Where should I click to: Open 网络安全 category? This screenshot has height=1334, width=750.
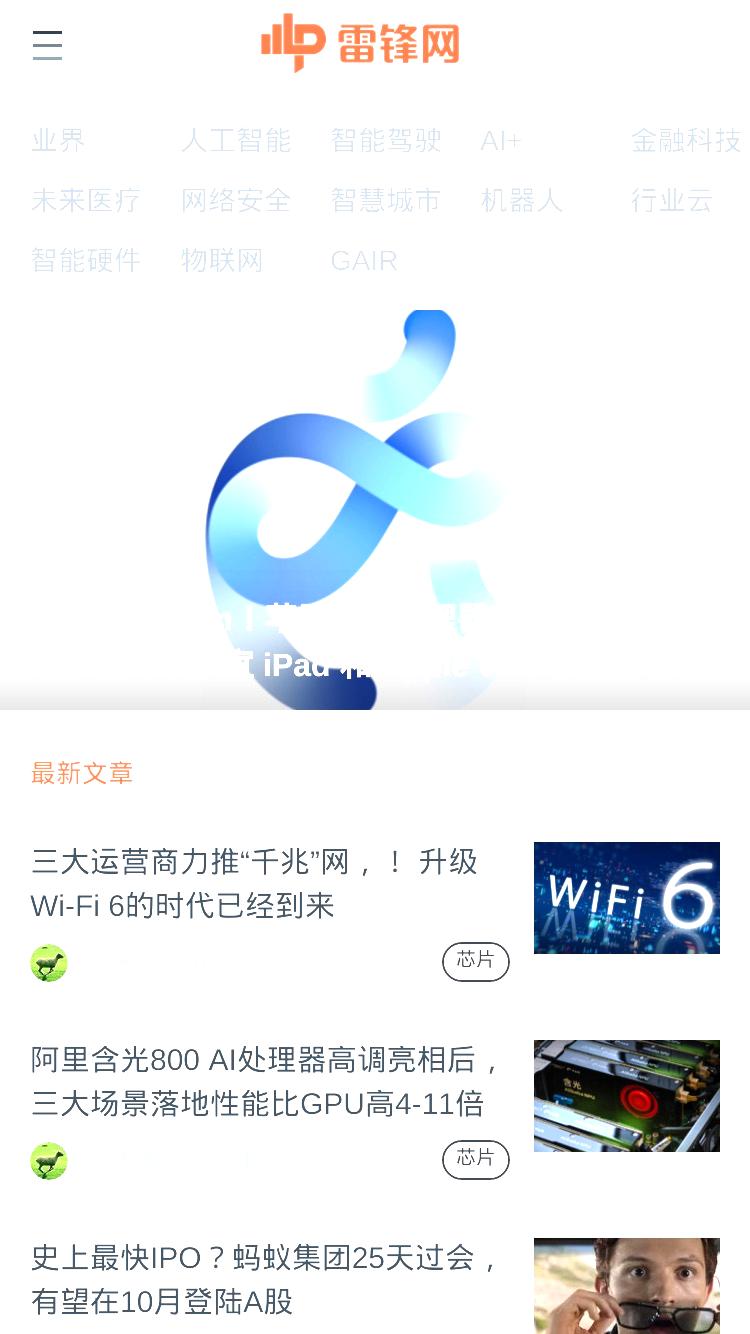point(236,201)
